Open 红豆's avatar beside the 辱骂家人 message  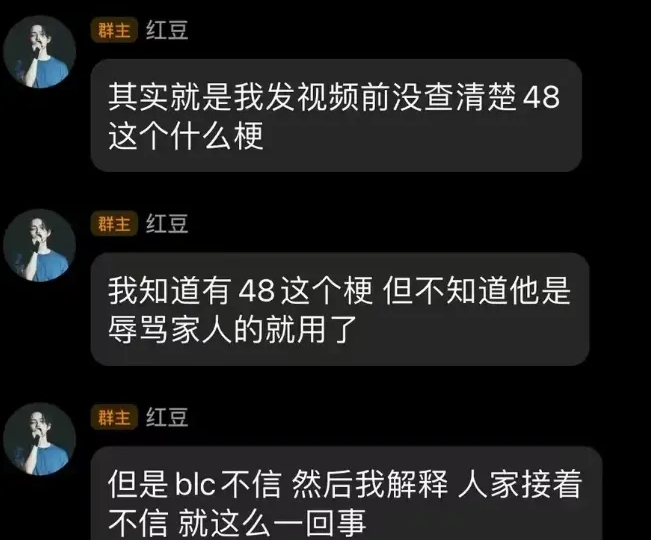40,245
